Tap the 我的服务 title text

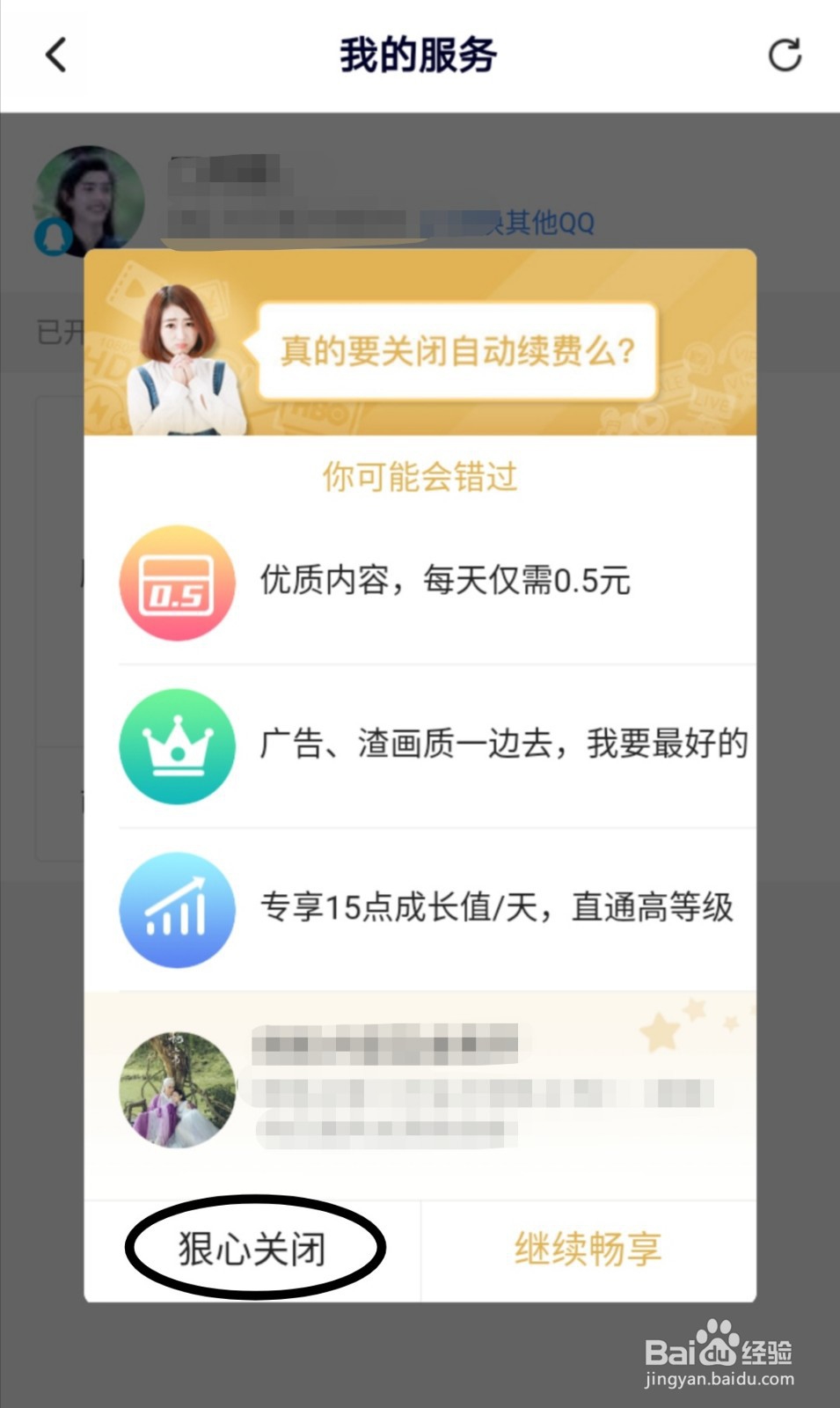tap(420, 53)
